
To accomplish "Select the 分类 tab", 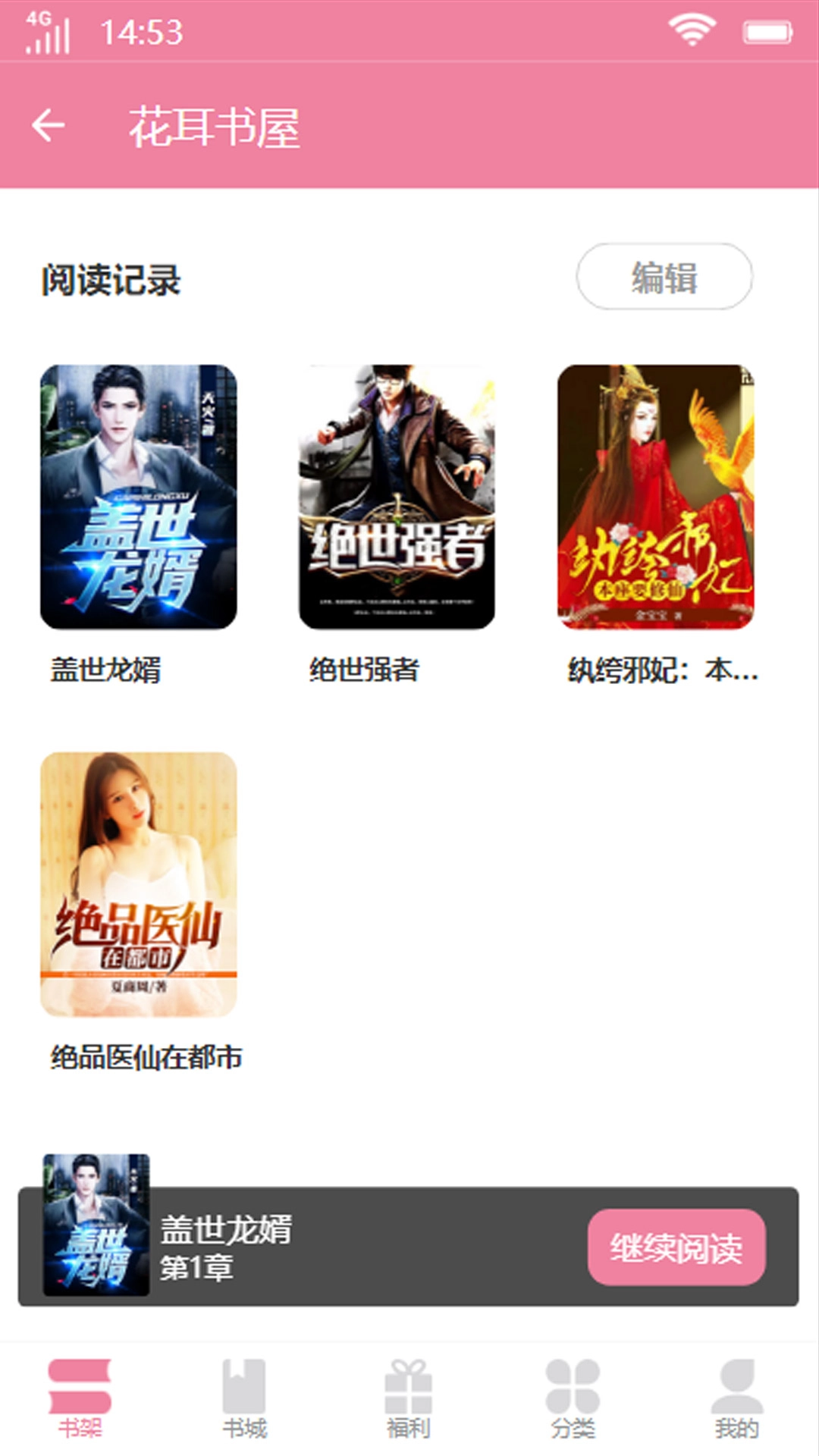I will [573, 1398].
